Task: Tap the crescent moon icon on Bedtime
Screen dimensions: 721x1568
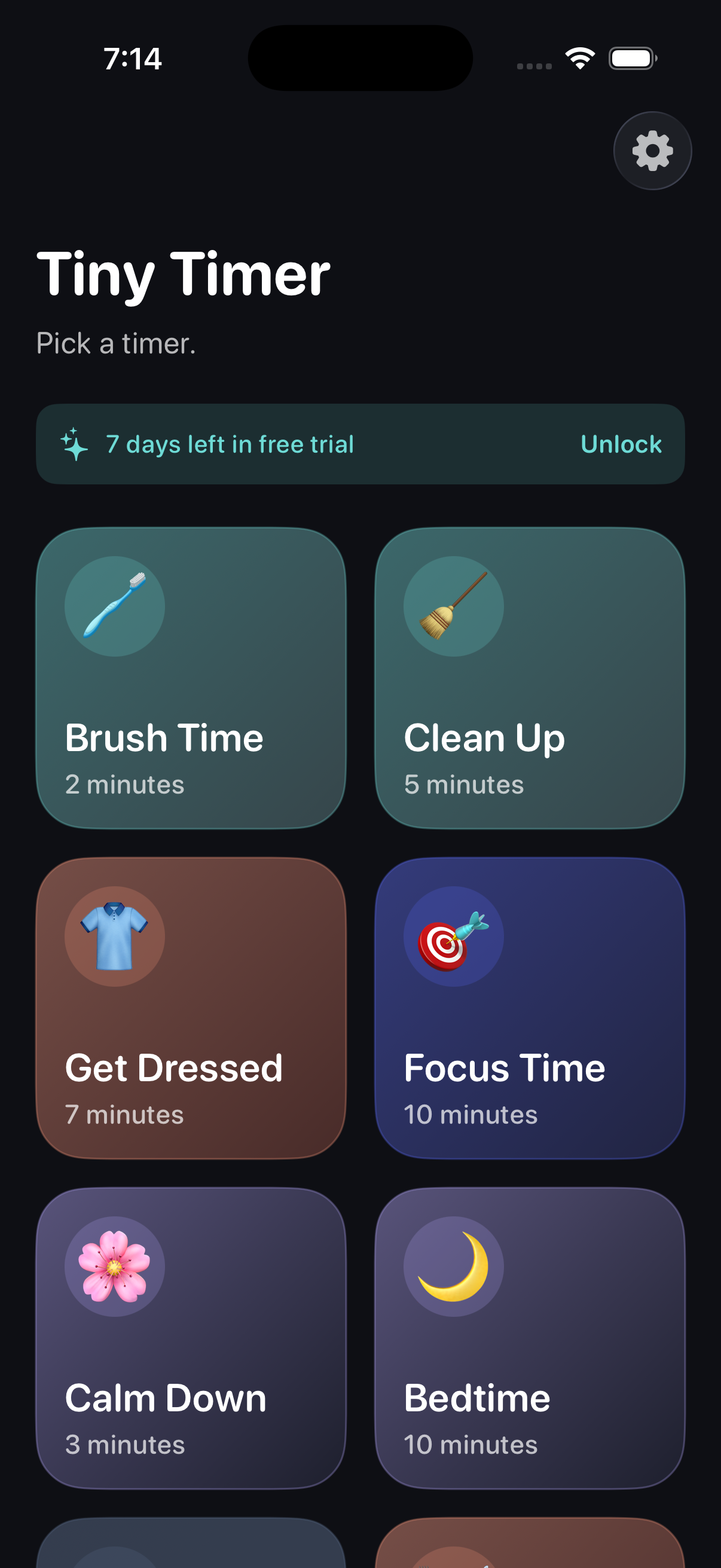Action: (454, 1266)
